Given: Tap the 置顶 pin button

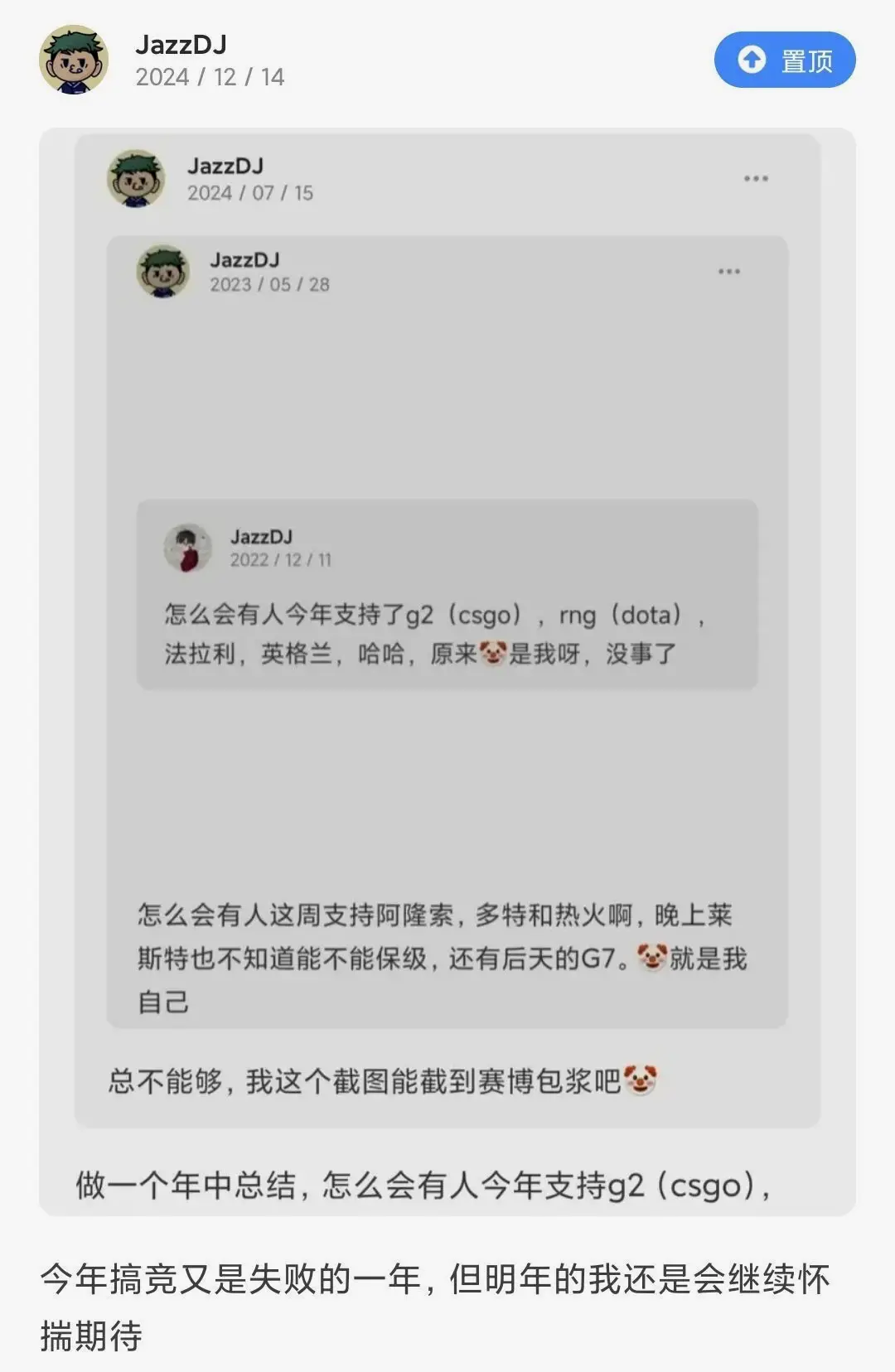Looking at the screenshot, I should [784, 60].
